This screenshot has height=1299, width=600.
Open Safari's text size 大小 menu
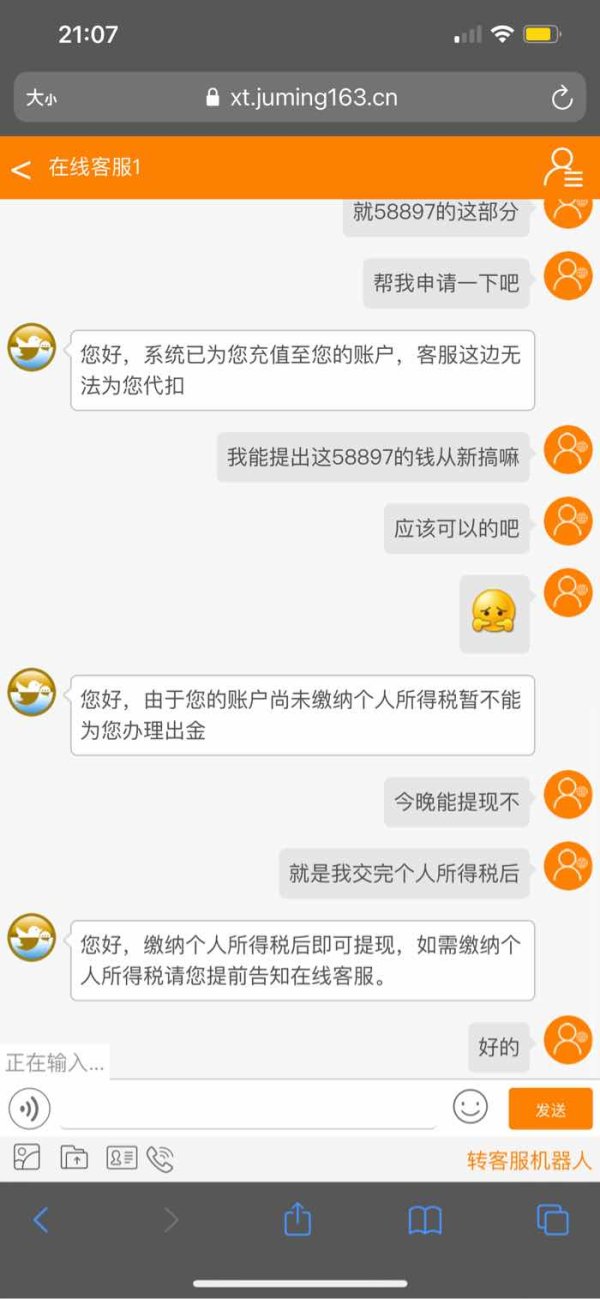coord(41,98)
